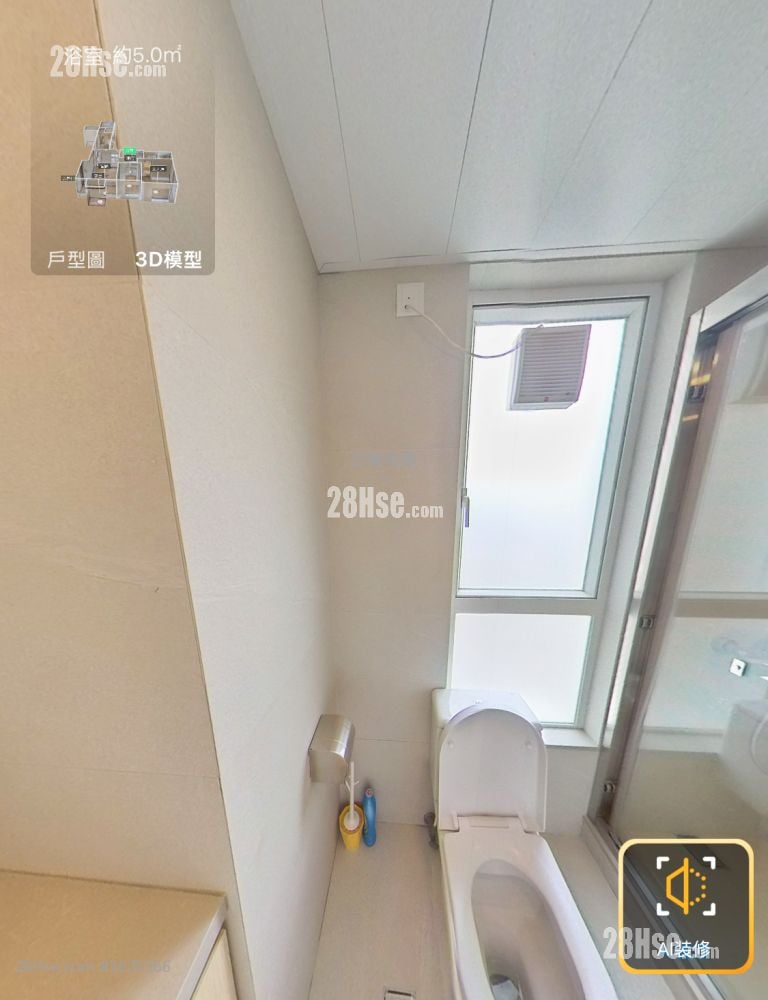Switch to the 戶型圖 floor plan view
This screenshot has height=1000, width=768.
[x=76, y=260]
